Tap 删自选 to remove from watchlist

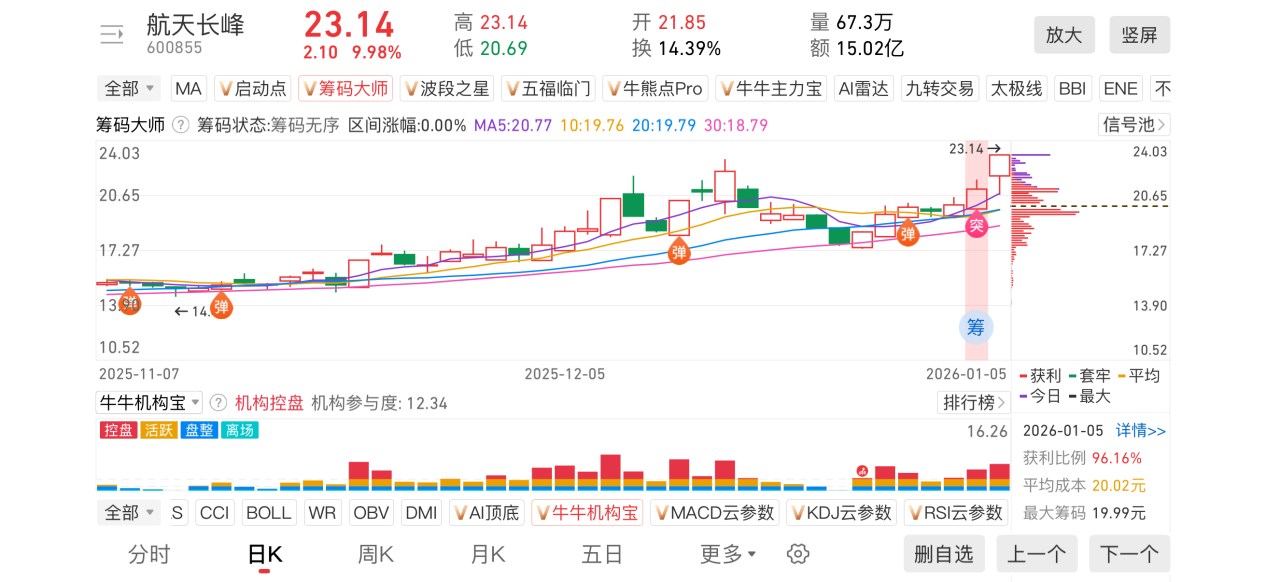[x=943, y=554]
